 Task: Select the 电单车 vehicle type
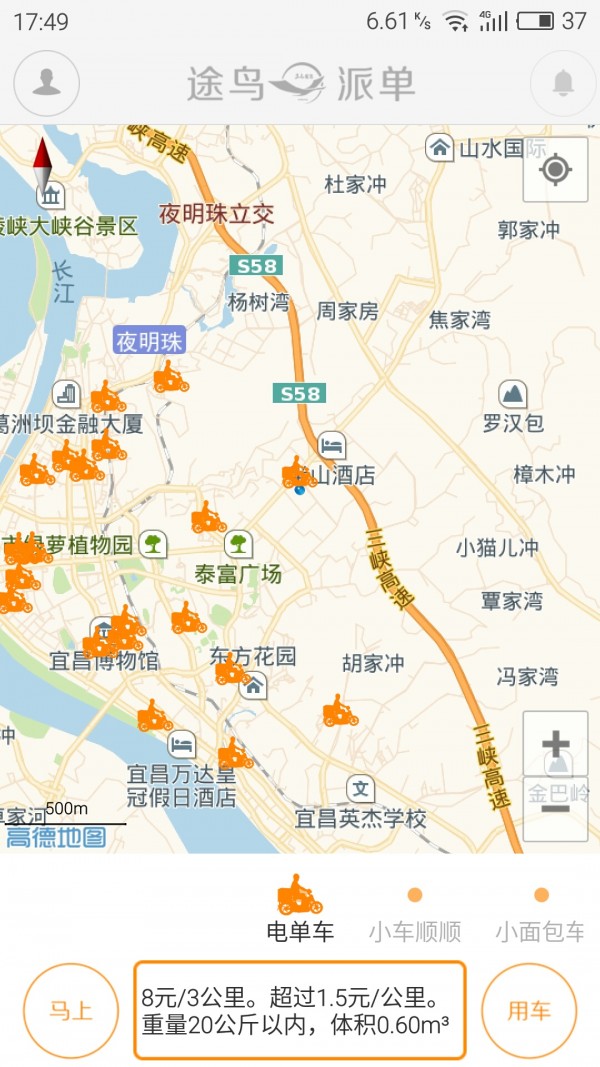[x=299, y=910]
